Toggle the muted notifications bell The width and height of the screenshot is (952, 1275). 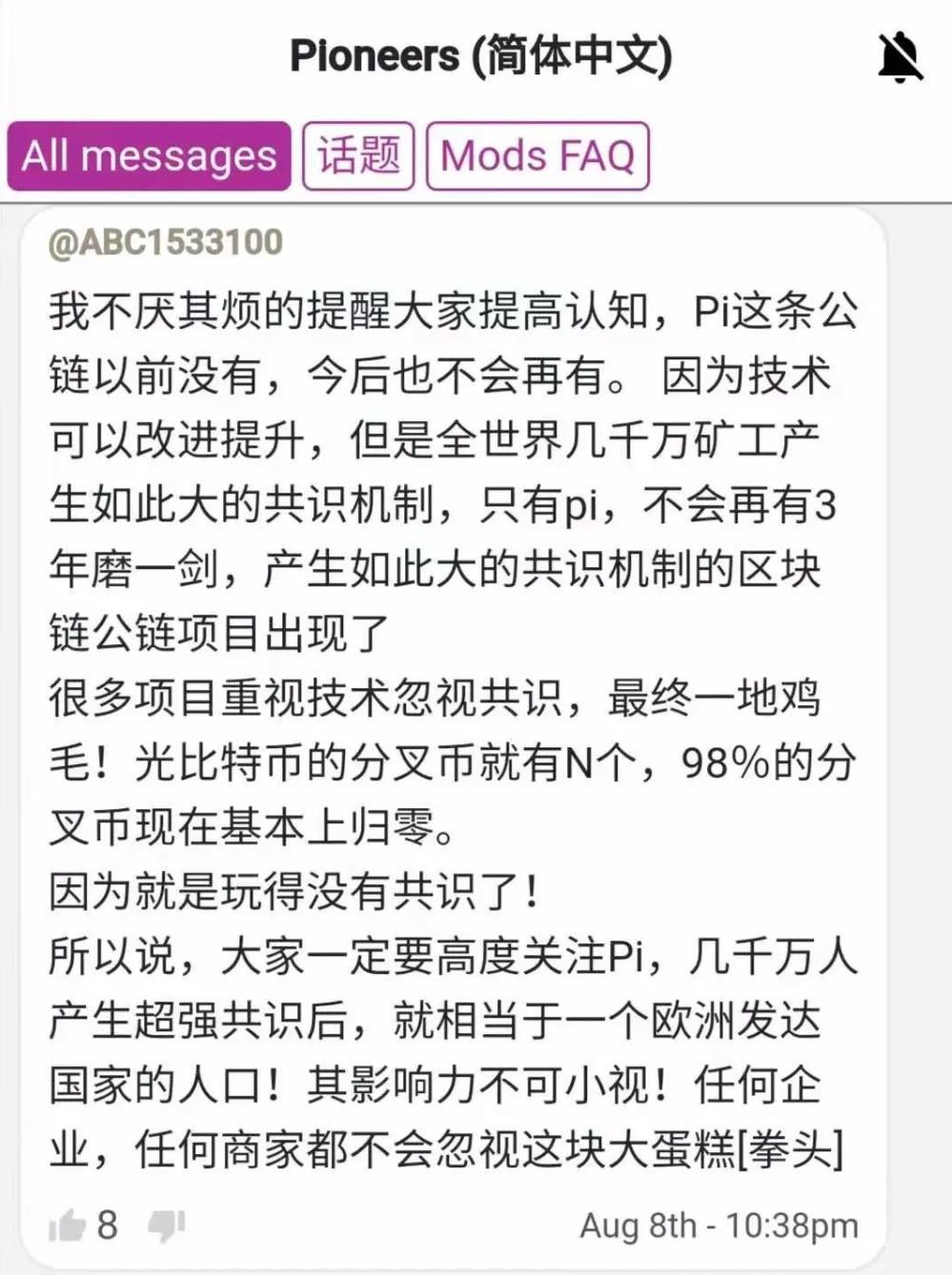click(x=899, y=57)
